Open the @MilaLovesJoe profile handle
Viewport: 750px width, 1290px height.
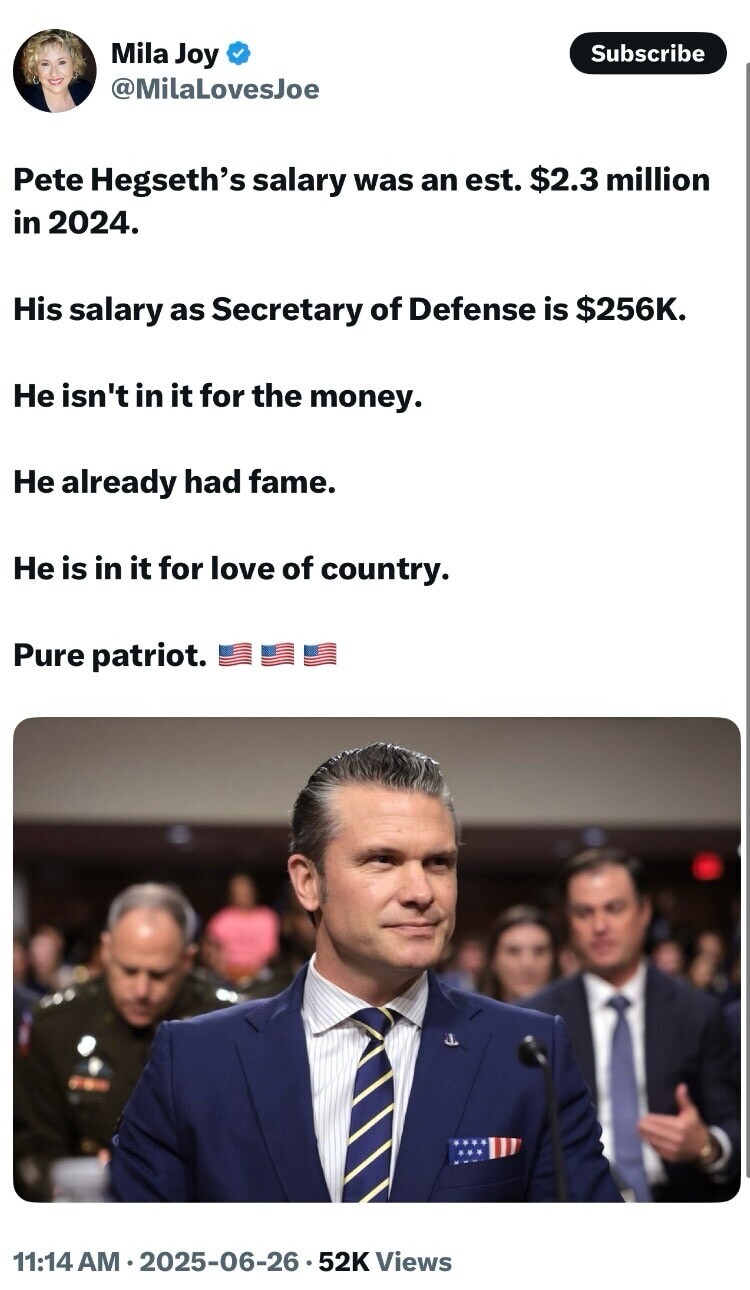(x=214, y=89)
